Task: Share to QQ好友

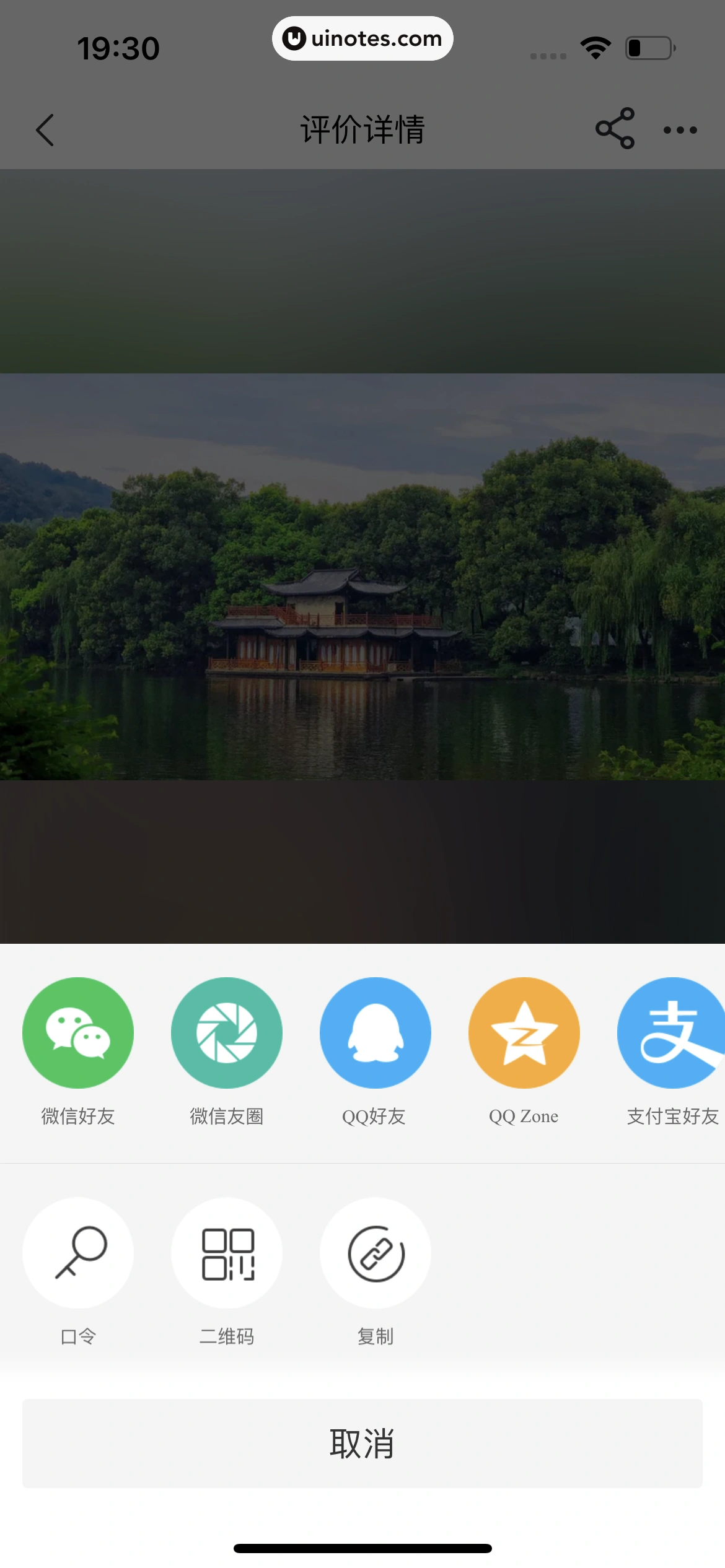Action: coord(376,1033)
